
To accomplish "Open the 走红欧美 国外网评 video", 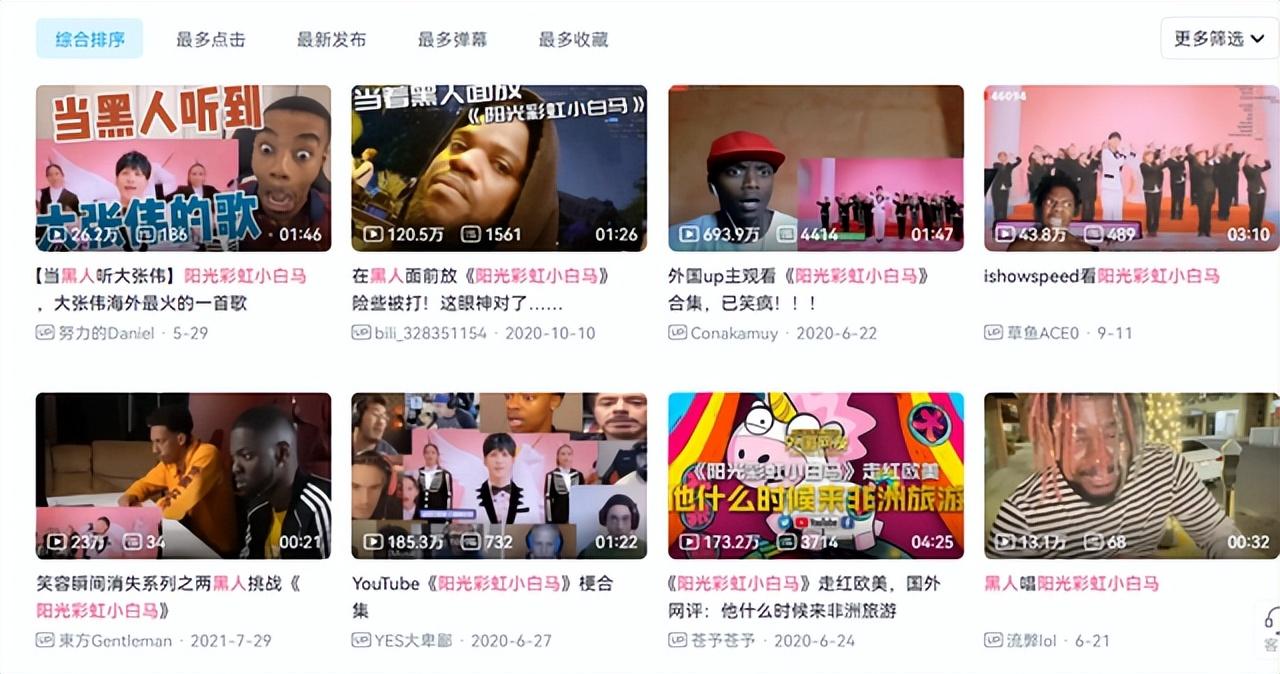I will tap(815, 475).
